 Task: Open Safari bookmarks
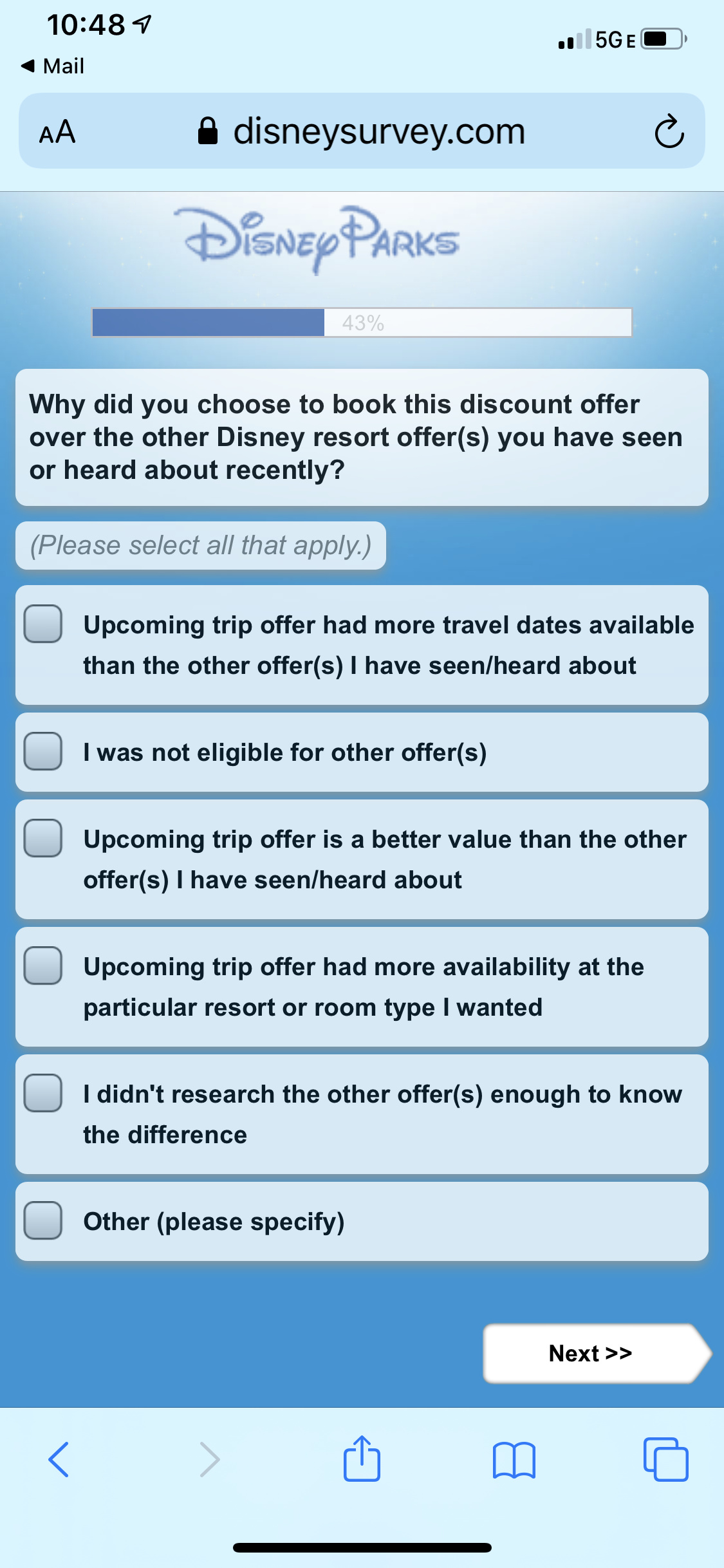pyautogui.click(x=514, y=1460)
